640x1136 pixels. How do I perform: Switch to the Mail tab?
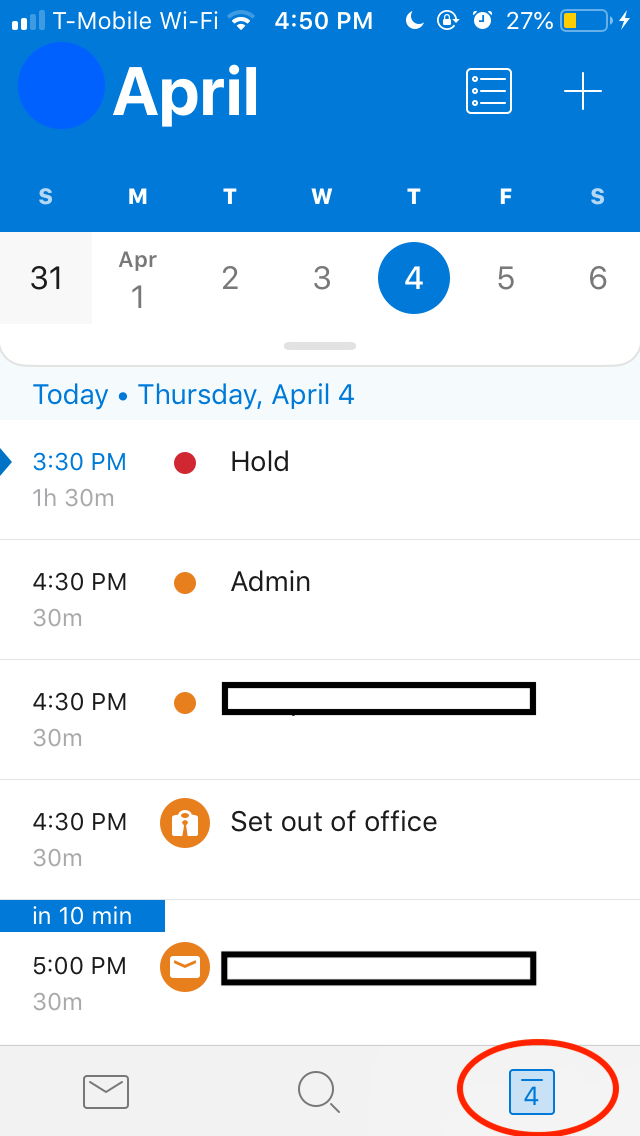coord(105,1091)
